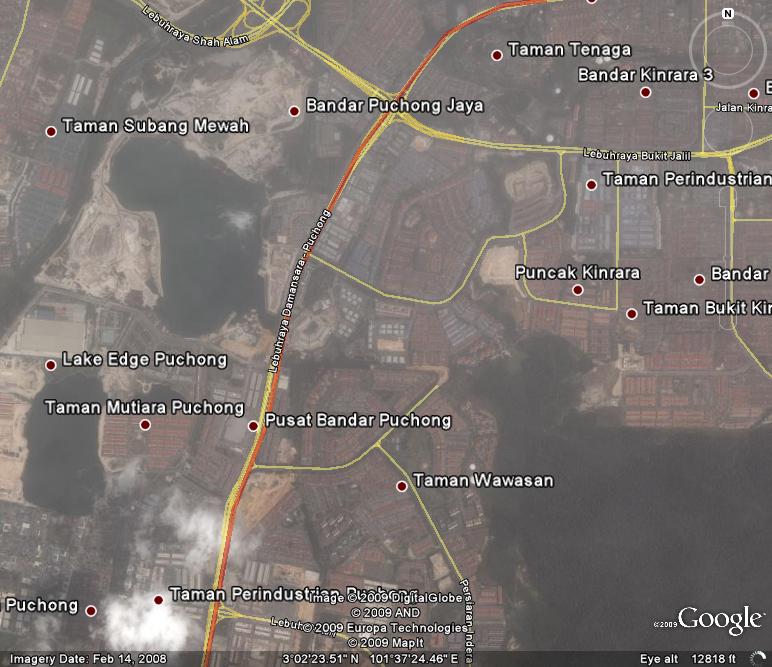Viewport: 772px width, 667px height.
Task: Select the Bandar Puchong Jaya place marker
Action: [294, 111]
